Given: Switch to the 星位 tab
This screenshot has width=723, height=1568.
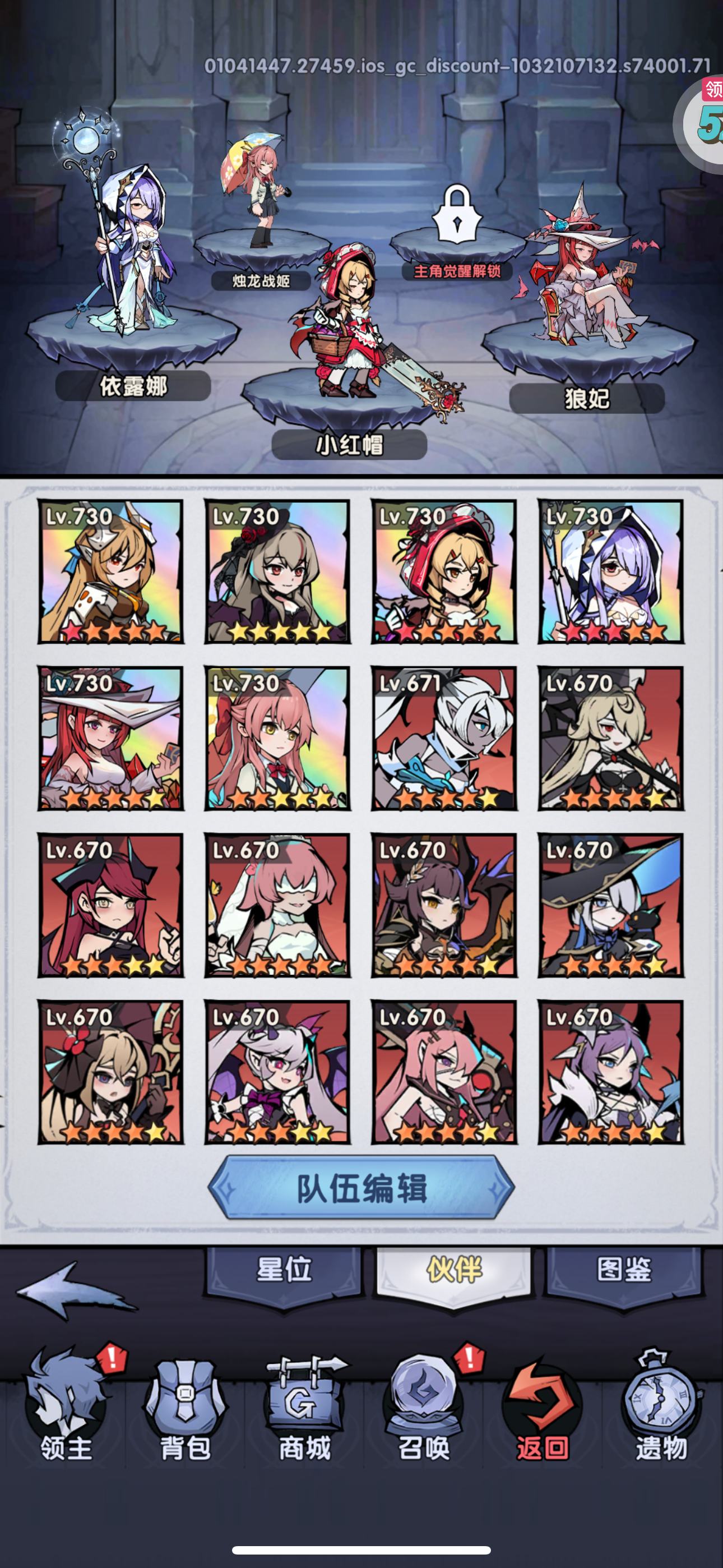Looking at the screenshot, I should (284, 1270).
